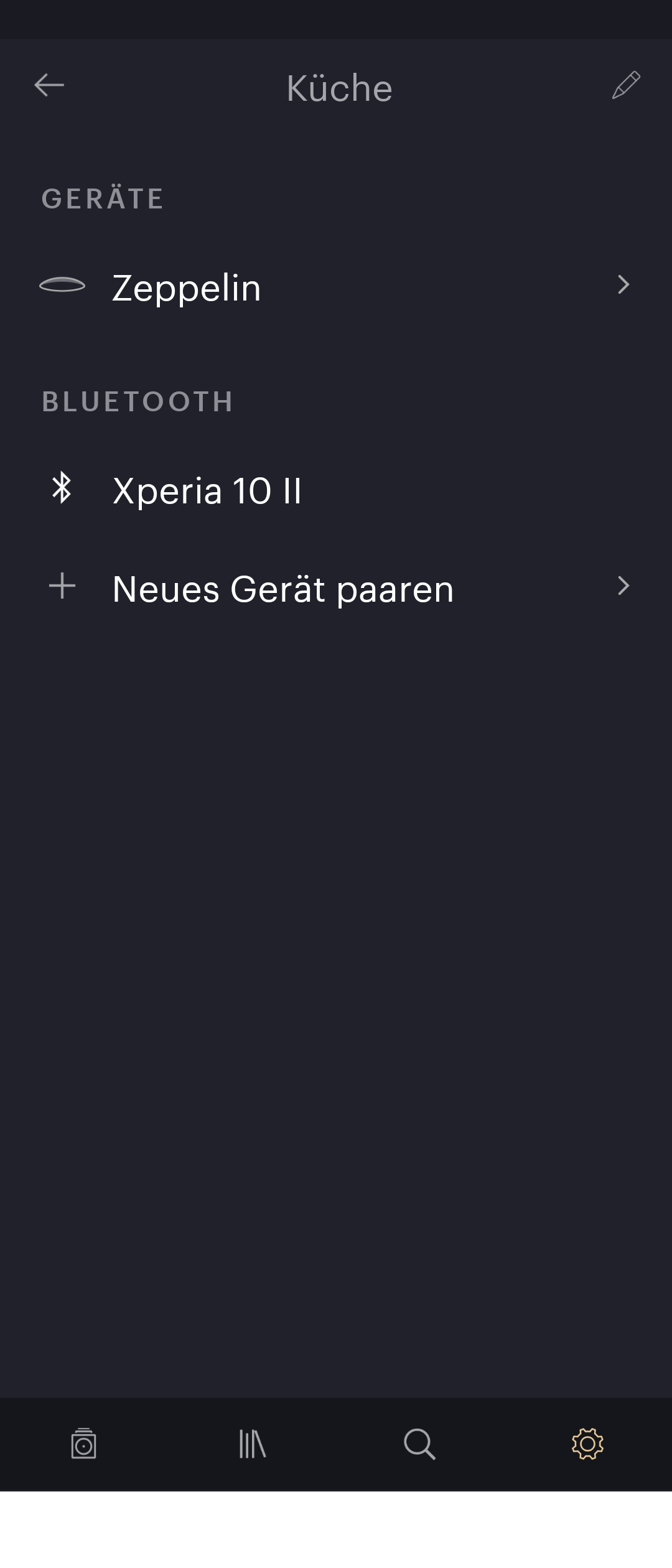Image resolution: width=672 pixels, height=1568 pixels.
Task: Tap Neues Gerät paaren
Action: tap(336, 589)
